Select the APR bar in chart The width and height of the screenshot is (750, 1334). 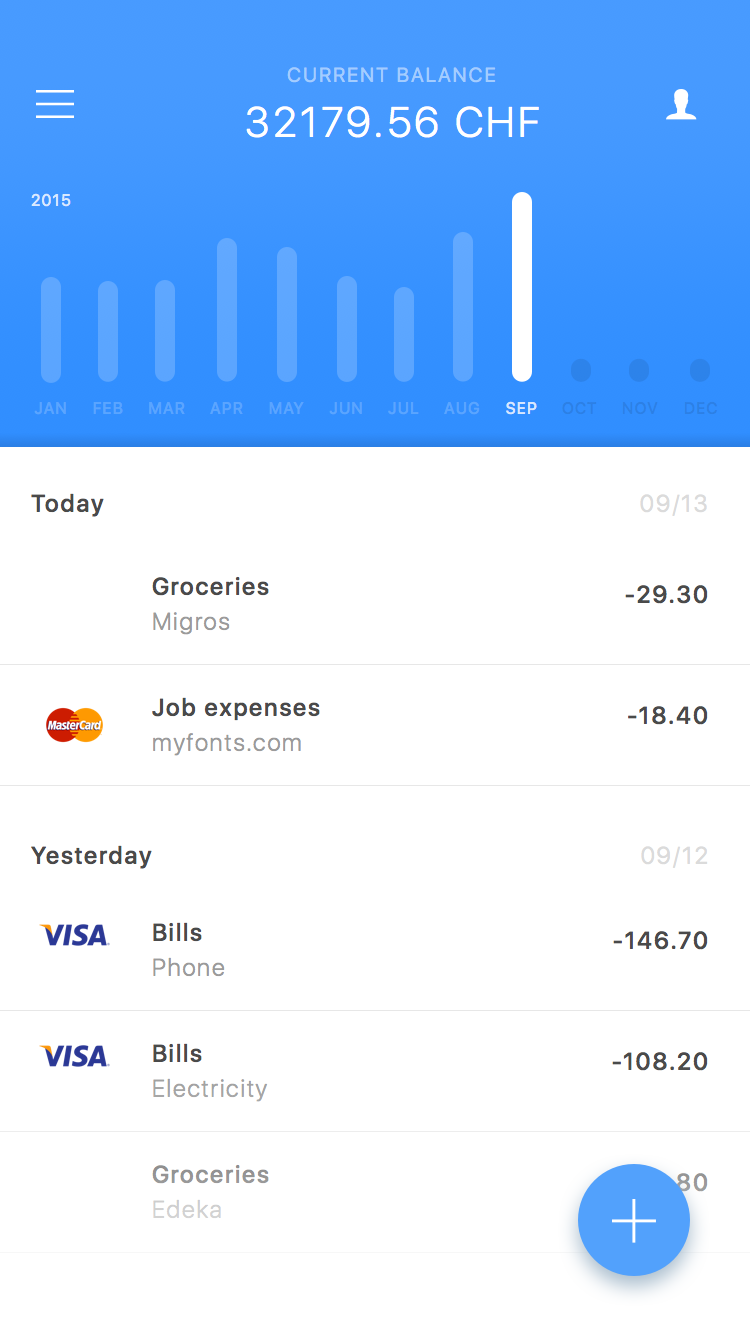point(227,310)
